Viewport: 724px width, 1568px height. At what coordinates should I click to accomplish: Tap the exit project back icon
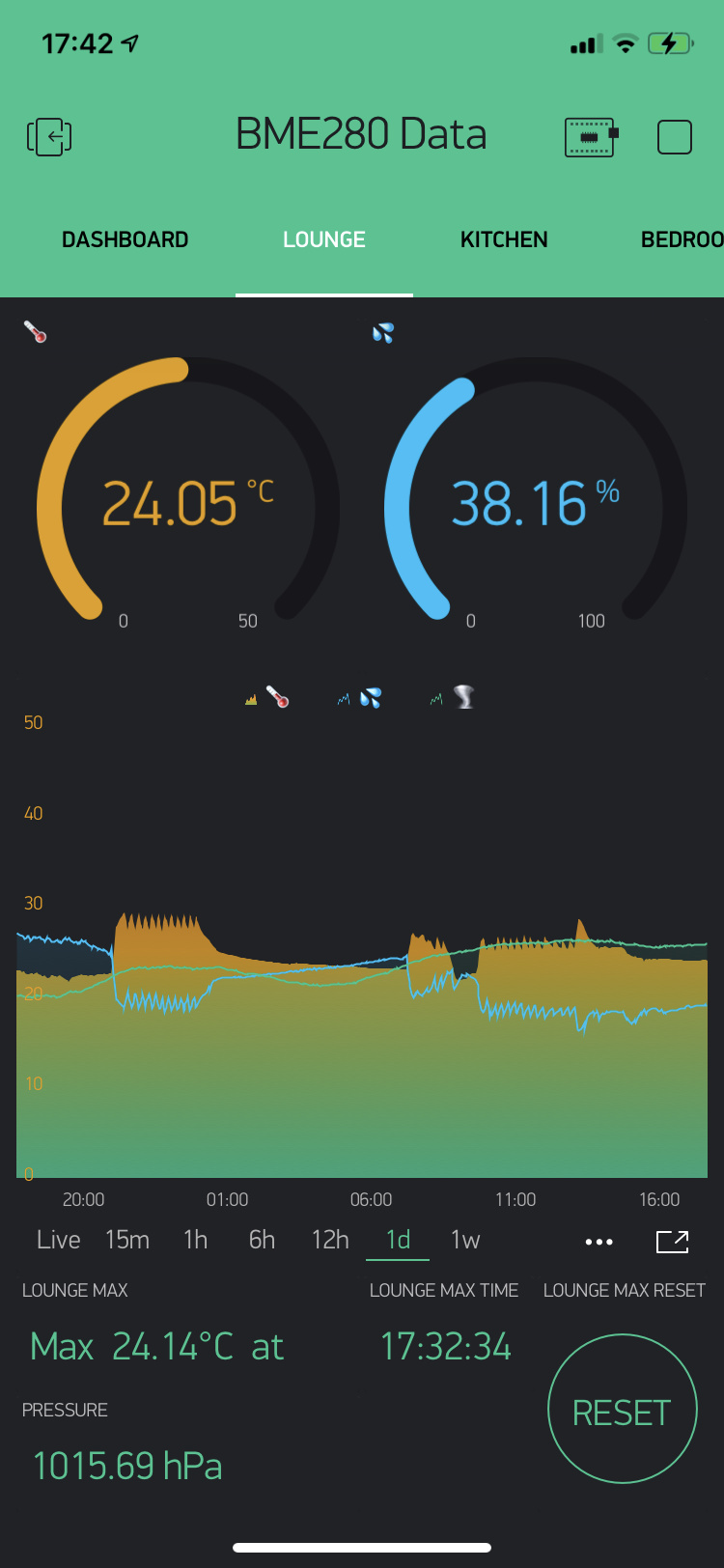[x=49, y=137]
